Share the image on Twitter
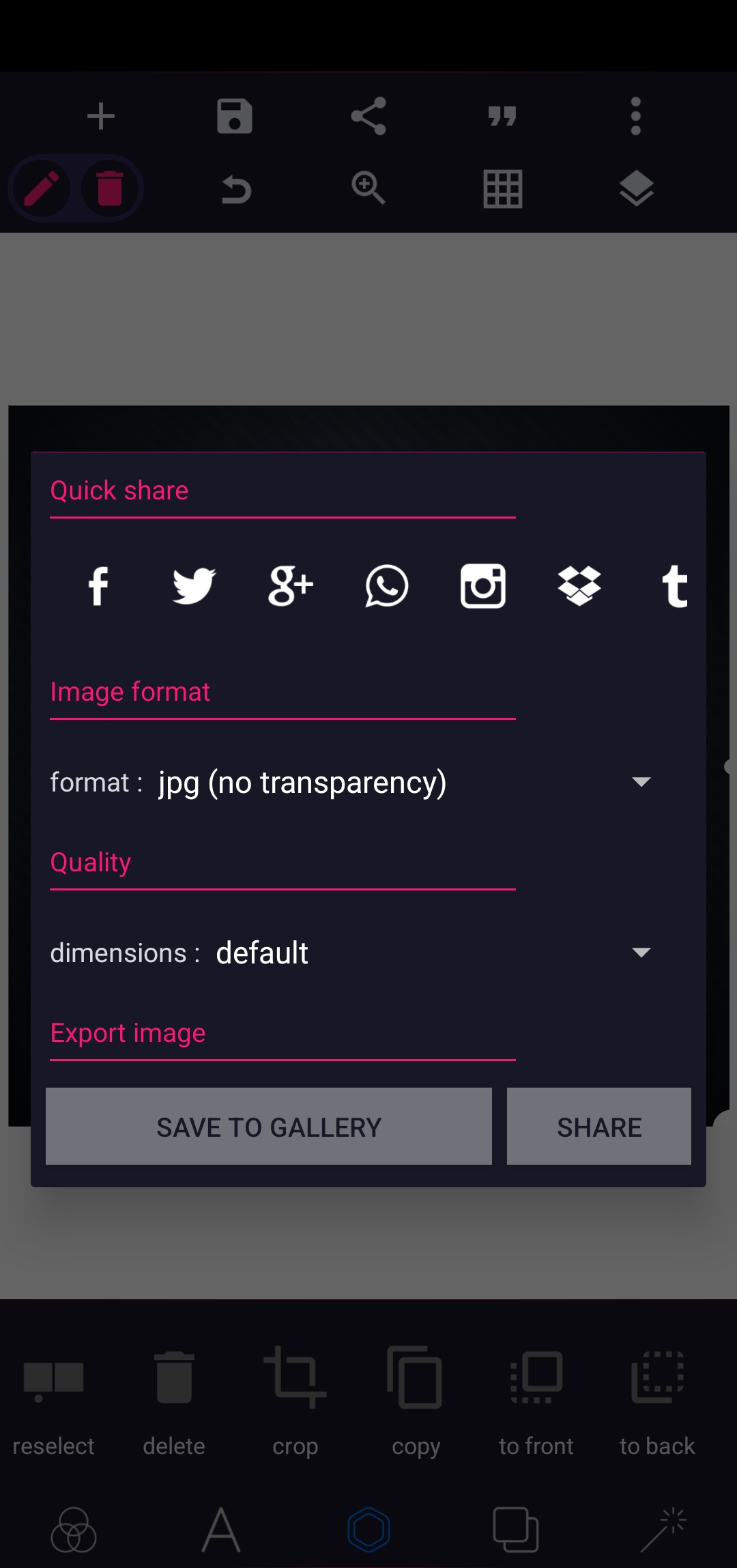737x1568 pixels. click(x=194, y=586)
